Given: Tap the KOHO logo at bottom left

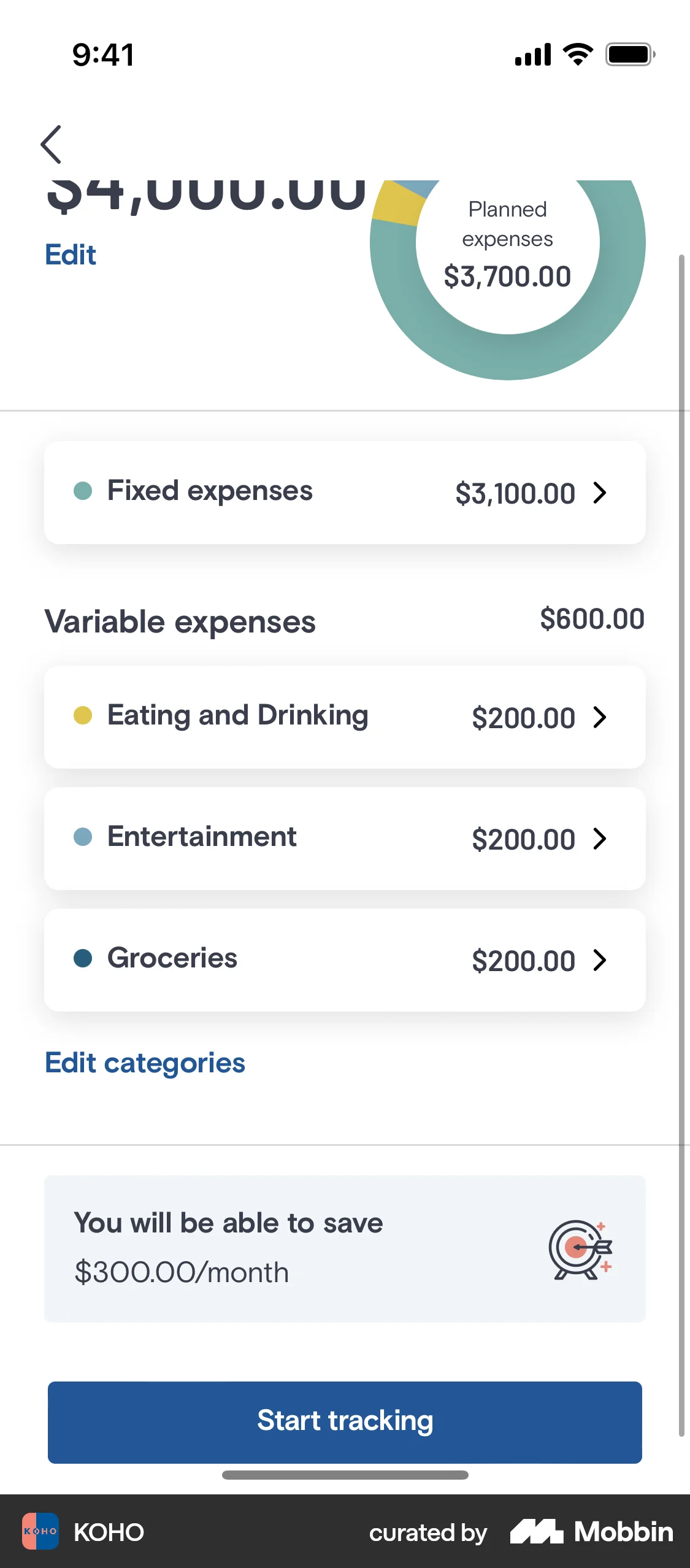Looking at the screenshot, I should coord(41,1533).
